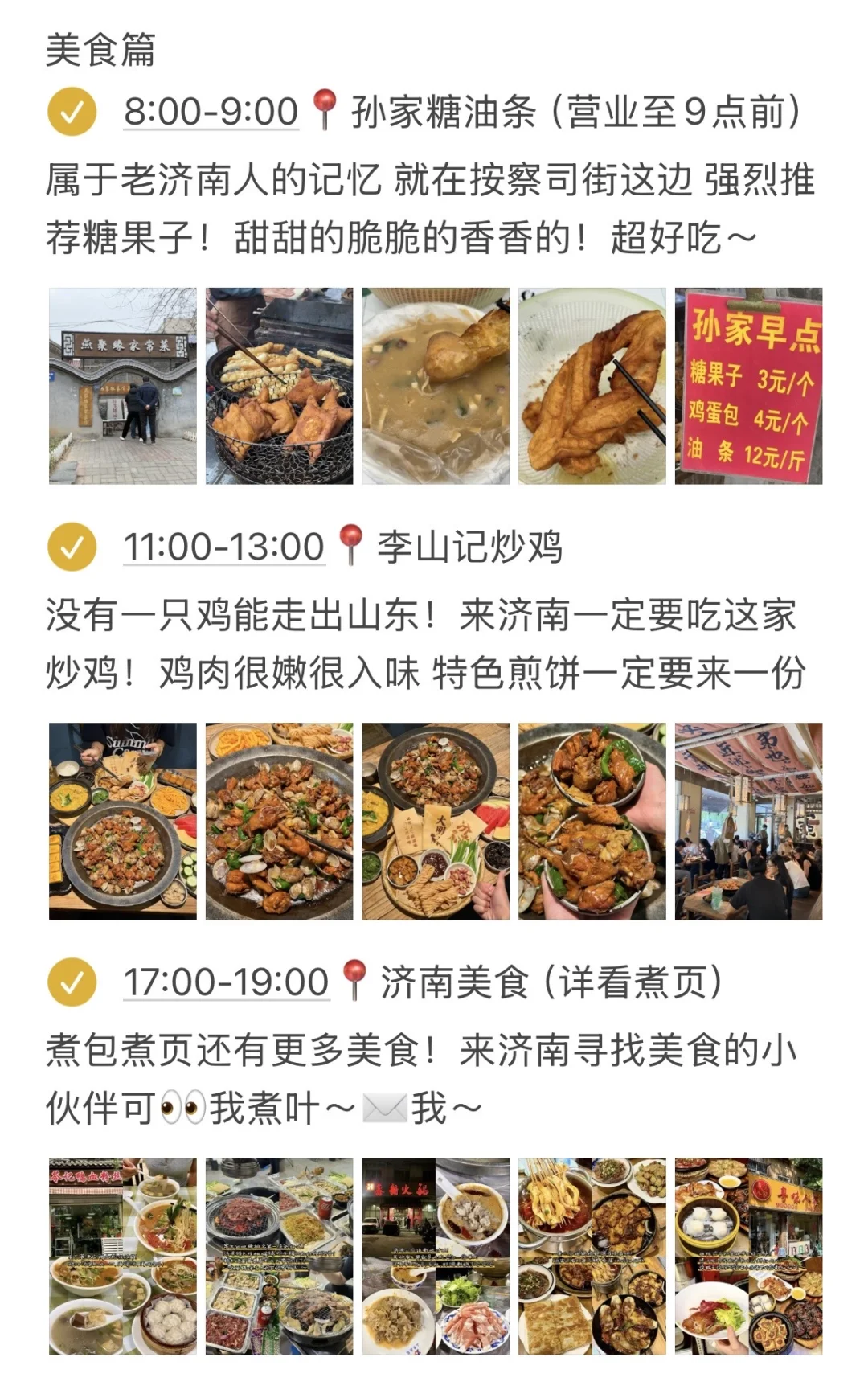View the courtyard gate photo under 孙家糖油条
The image size is (868, 1390).
point(122,386)
